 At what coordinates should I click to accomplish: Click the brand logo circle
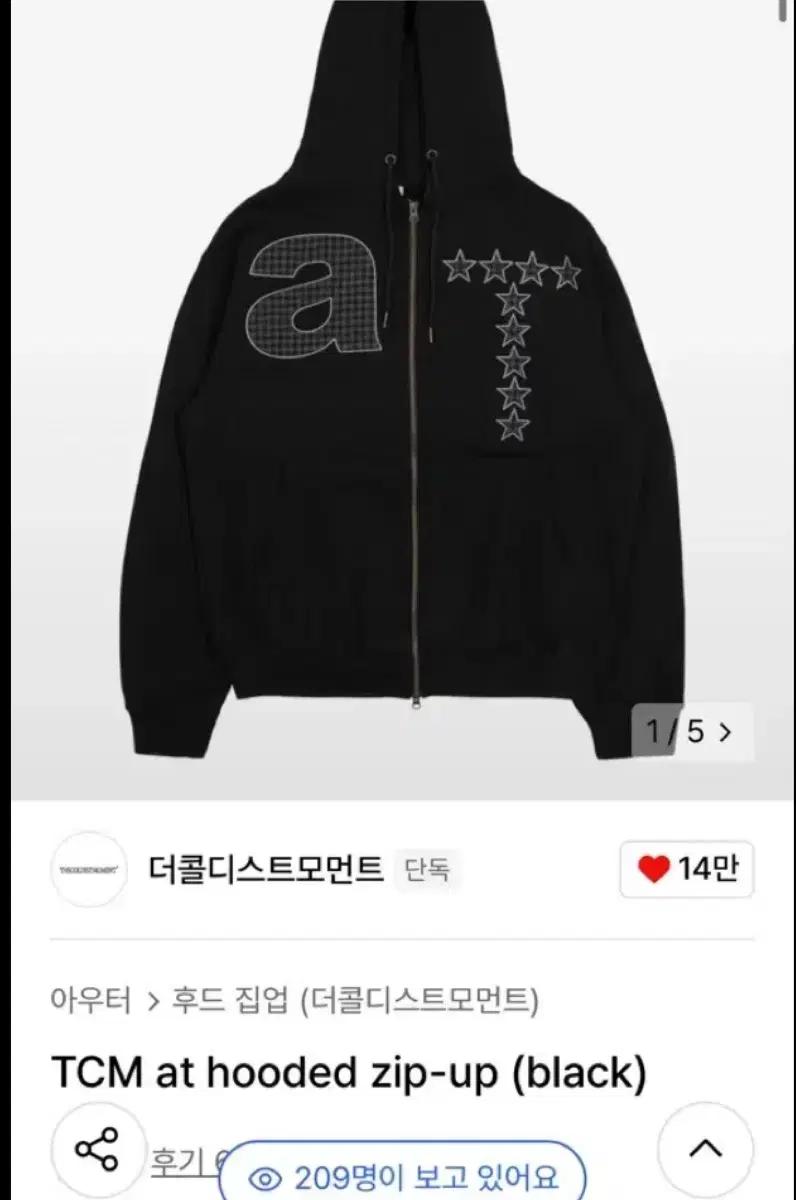[x=91, y=870]
